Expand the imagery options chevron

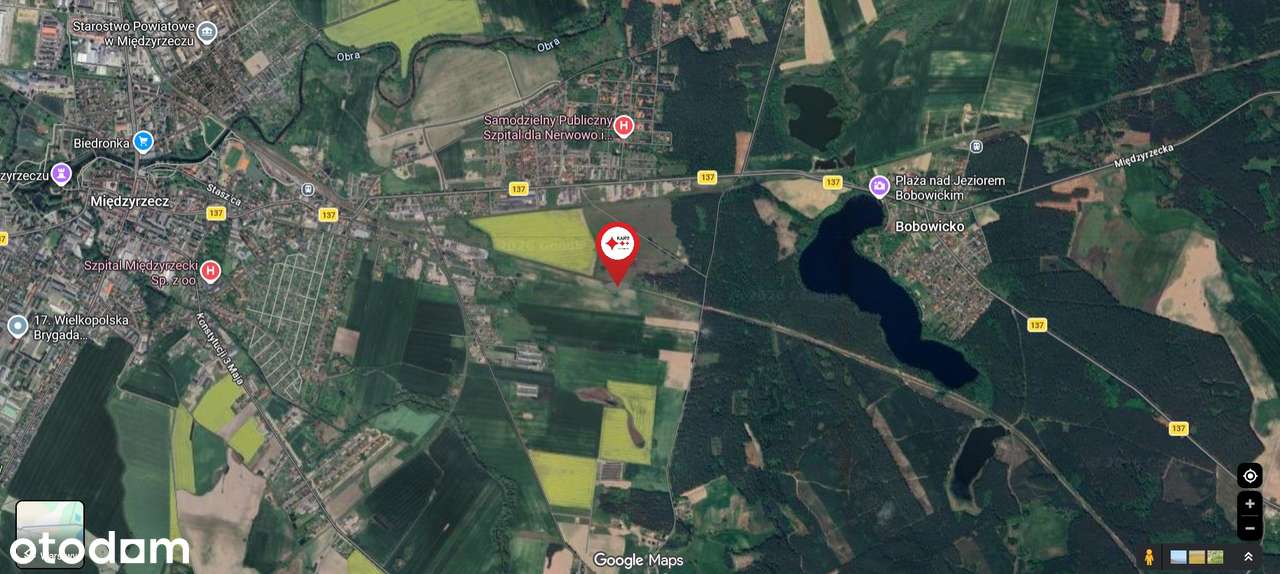coord(1248,556)
